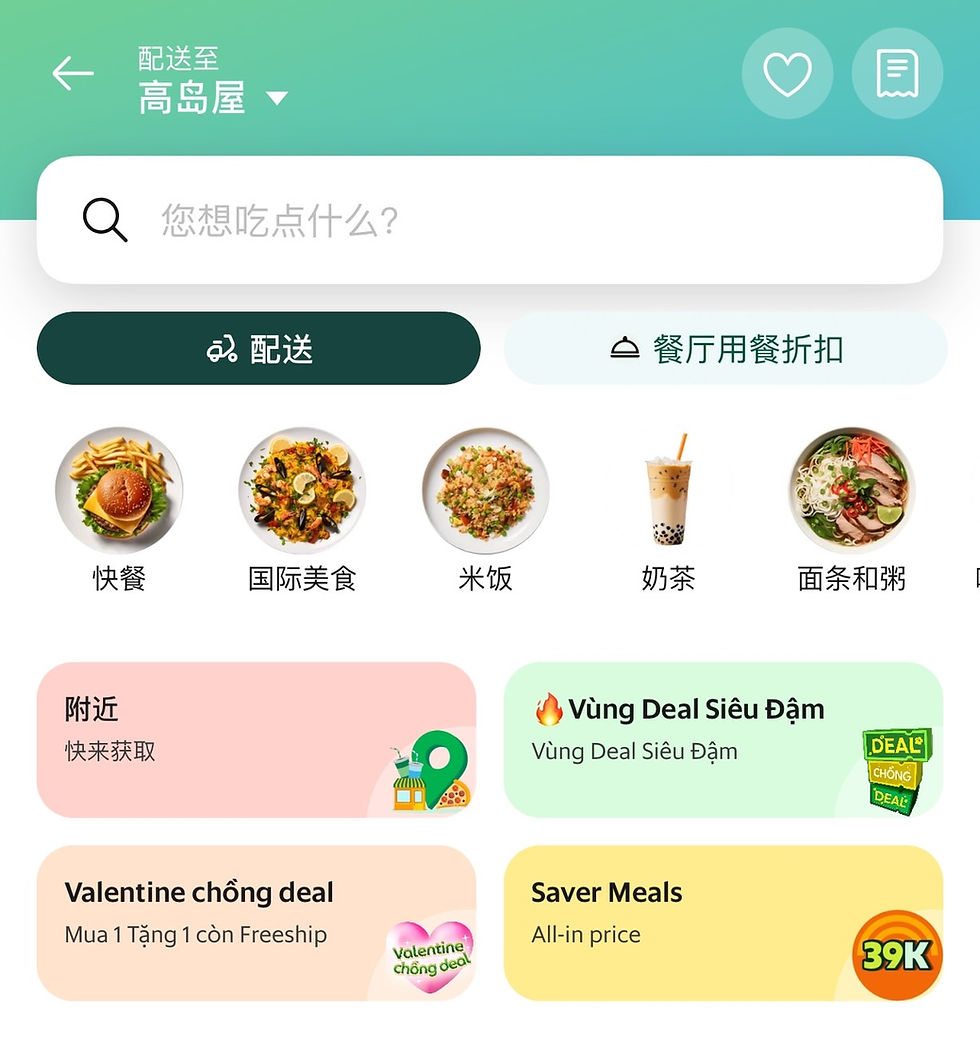The height and width of the screenshot is (1063, 980).
Task: Open the Saver Meals card
Action: [723, 922]
